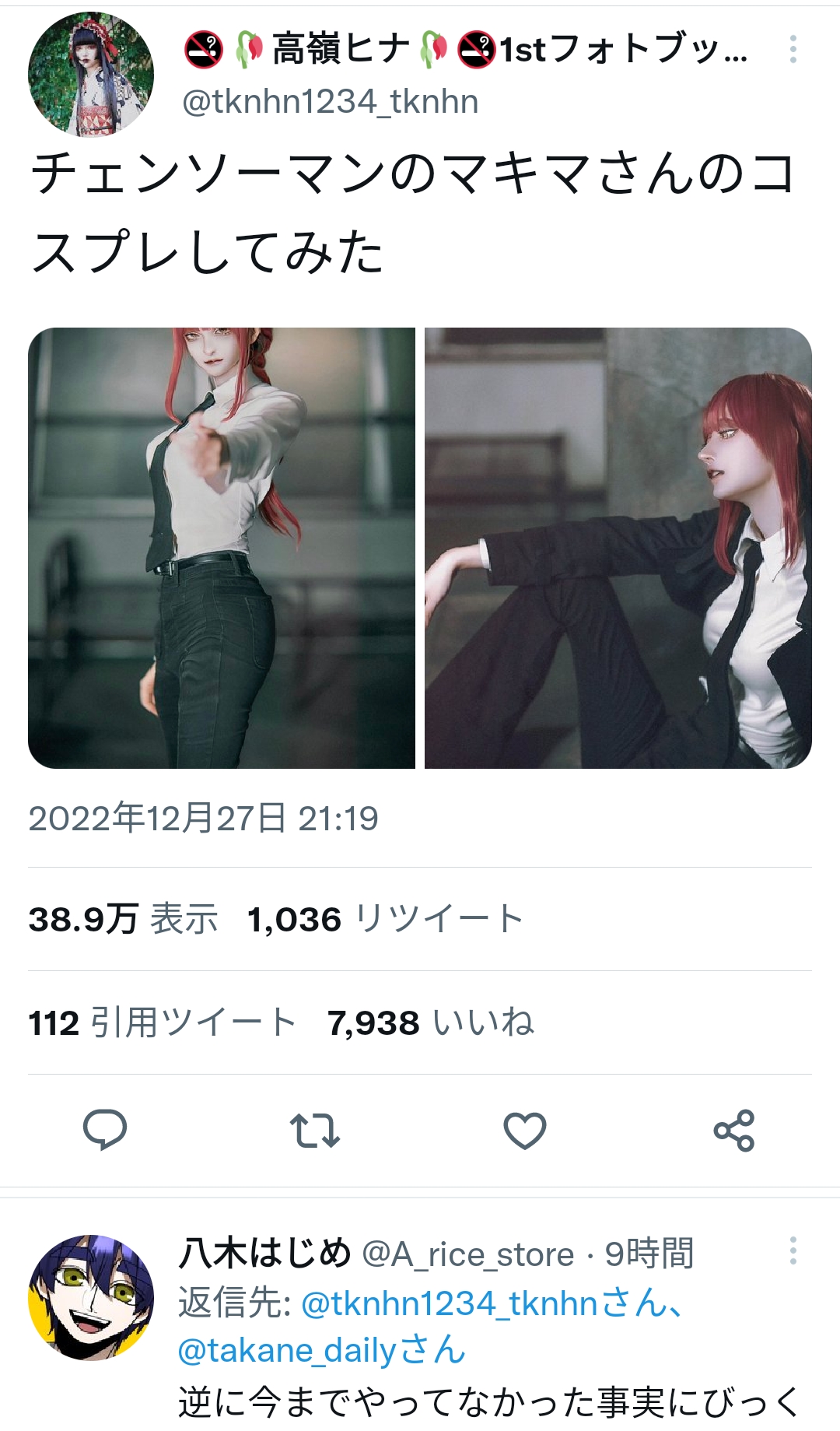The height and width of the screenshot is (1431, 840).
Task: Open 八木はじめ's profile avatar
Action: click(91, 1297)
